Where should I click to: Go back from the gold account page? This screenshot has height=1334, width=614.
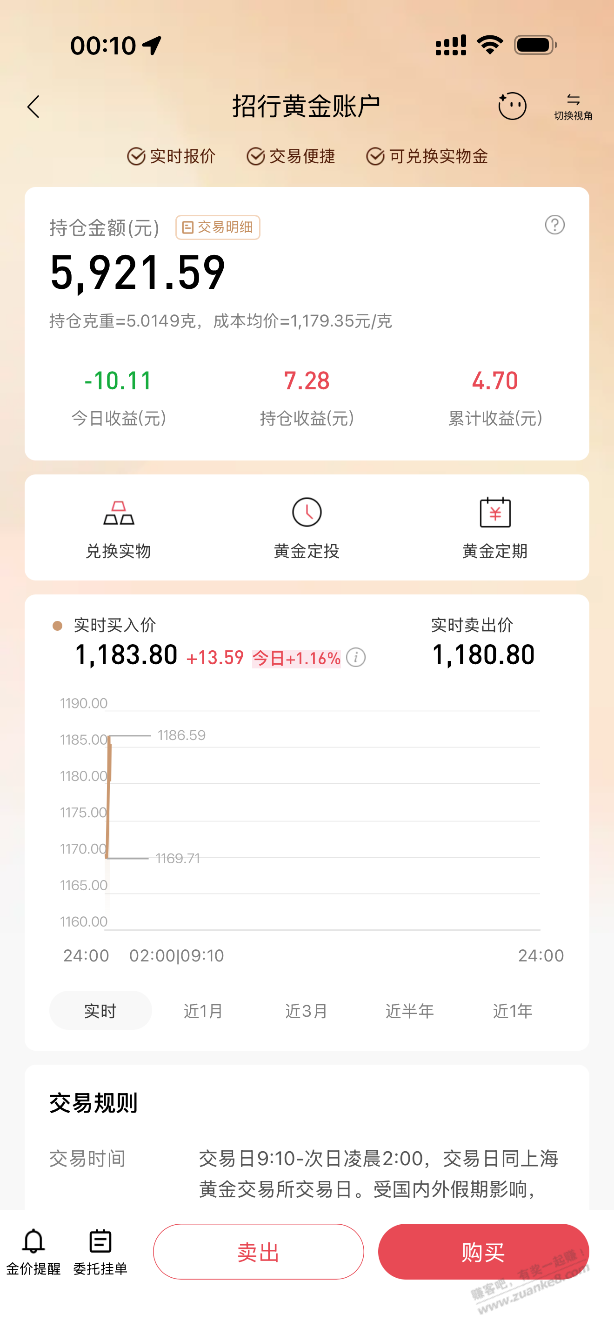point(34,107)
